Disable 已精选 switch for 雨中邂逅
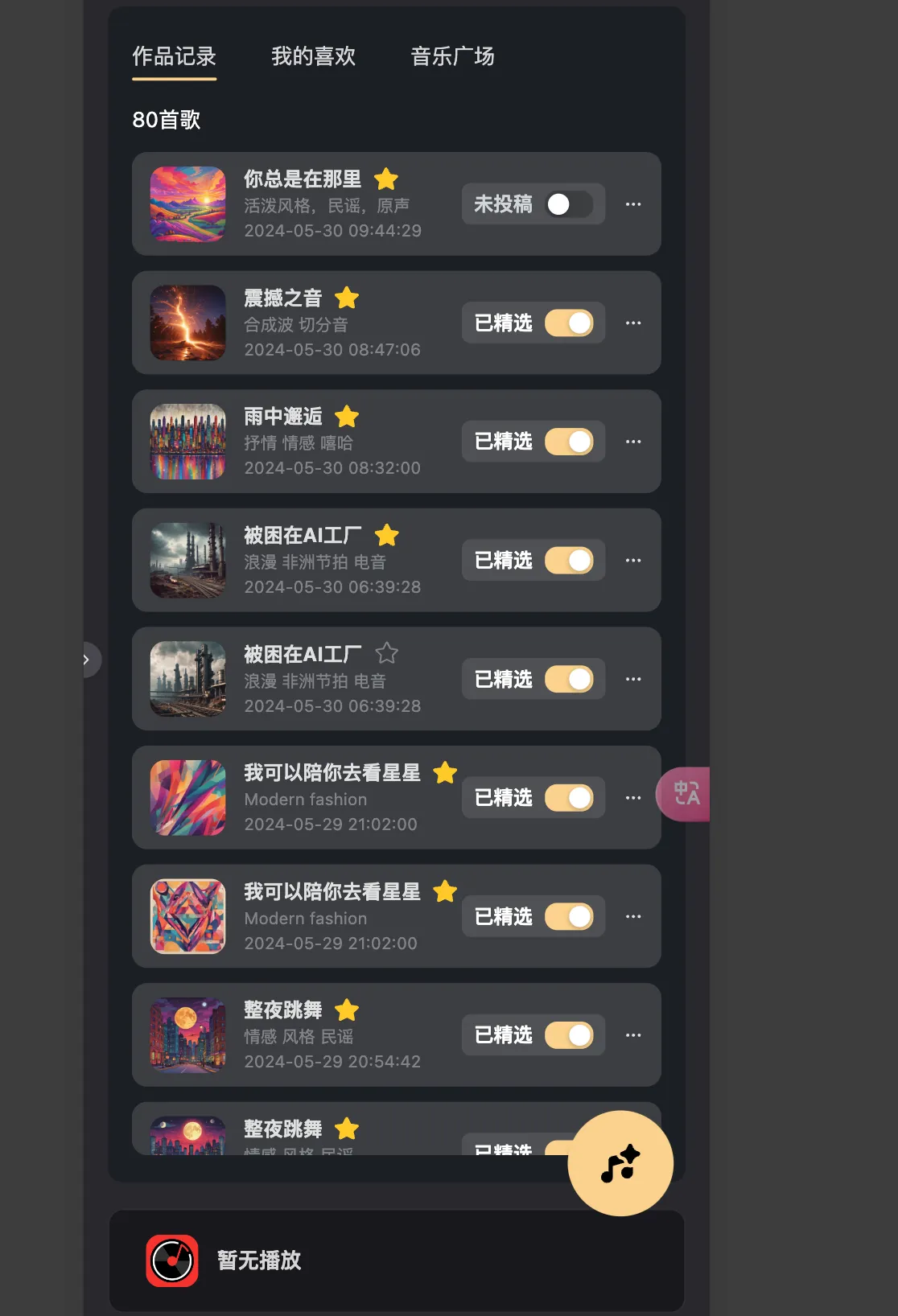 (x=568, y=442)
